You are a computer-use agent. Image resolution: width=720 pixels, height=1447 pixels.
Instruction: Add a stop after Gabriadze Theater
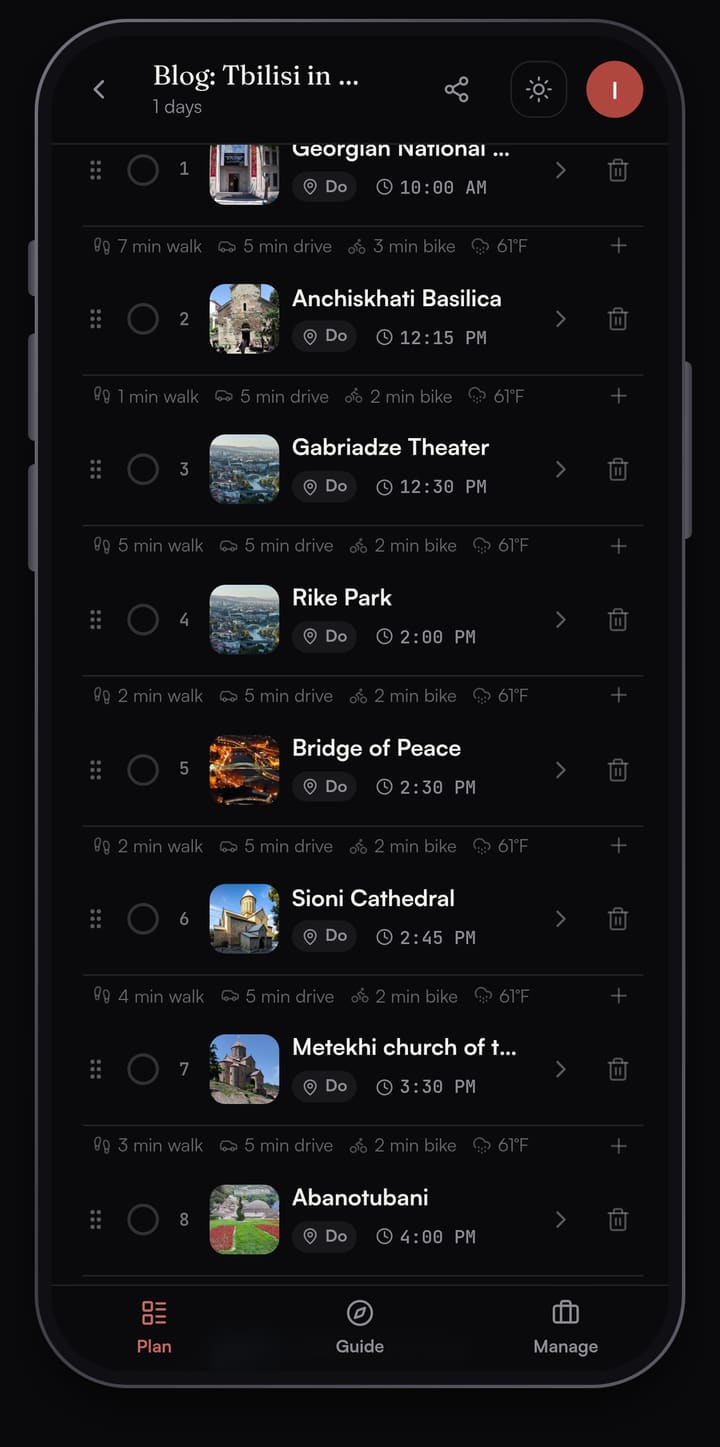(618, 546)
